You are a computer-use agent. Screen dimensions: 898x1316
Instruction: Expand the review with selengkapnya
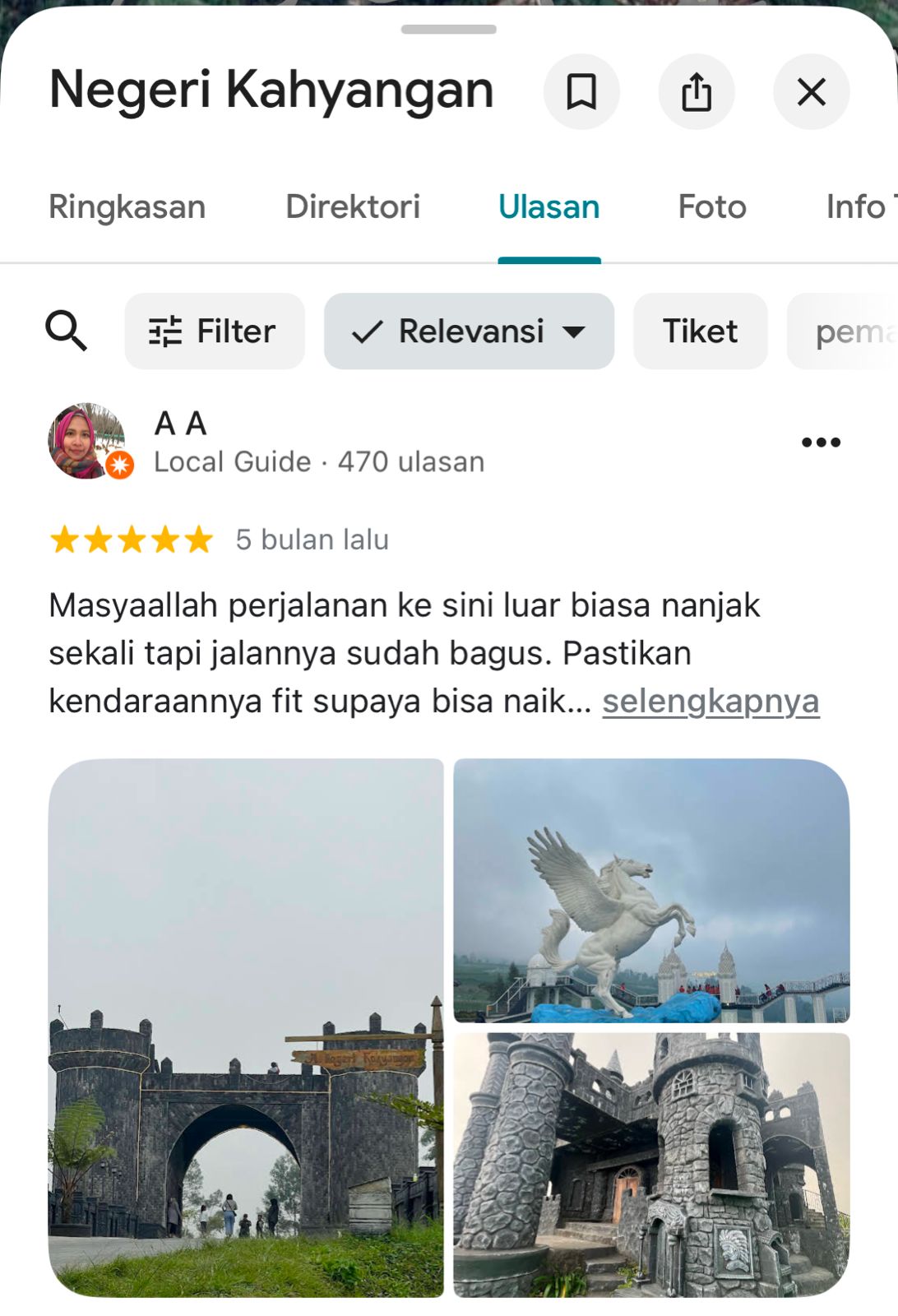(711, 701)
